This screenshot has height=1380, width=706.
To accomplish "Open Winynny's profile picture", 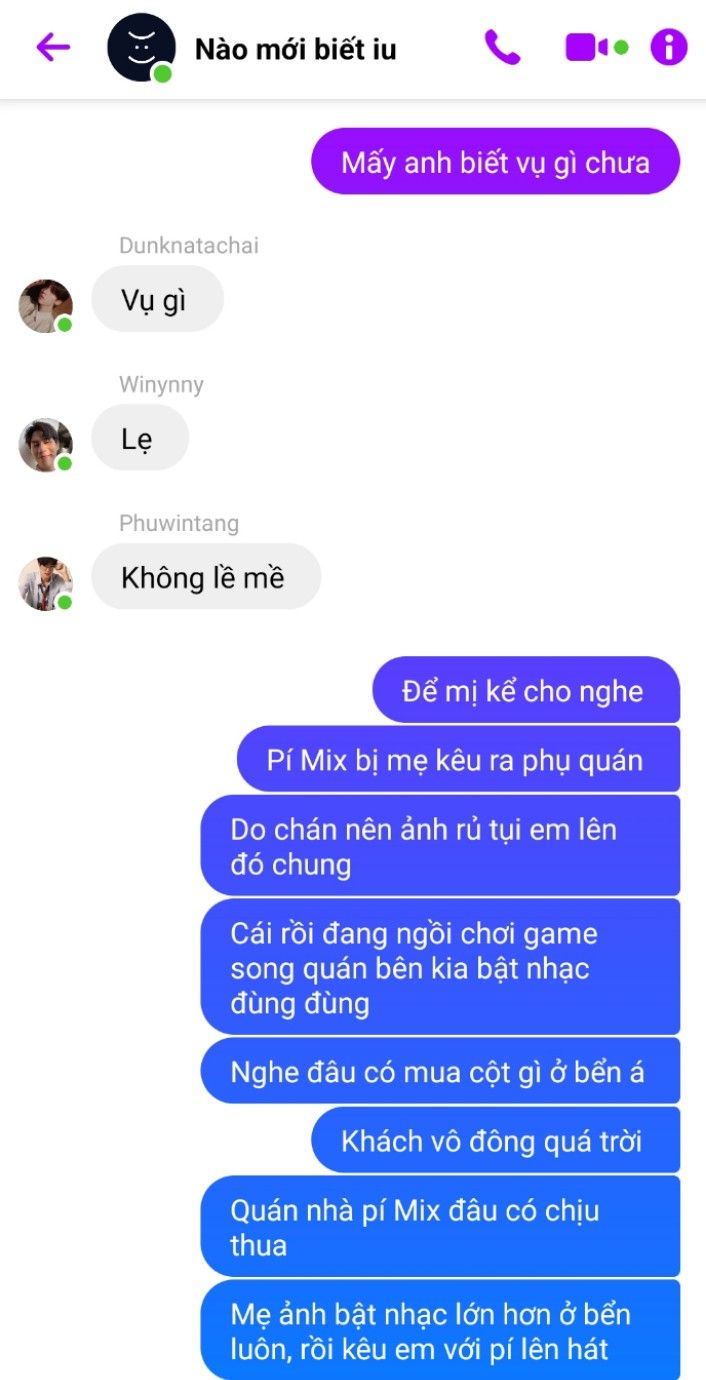I will [45, 445].
